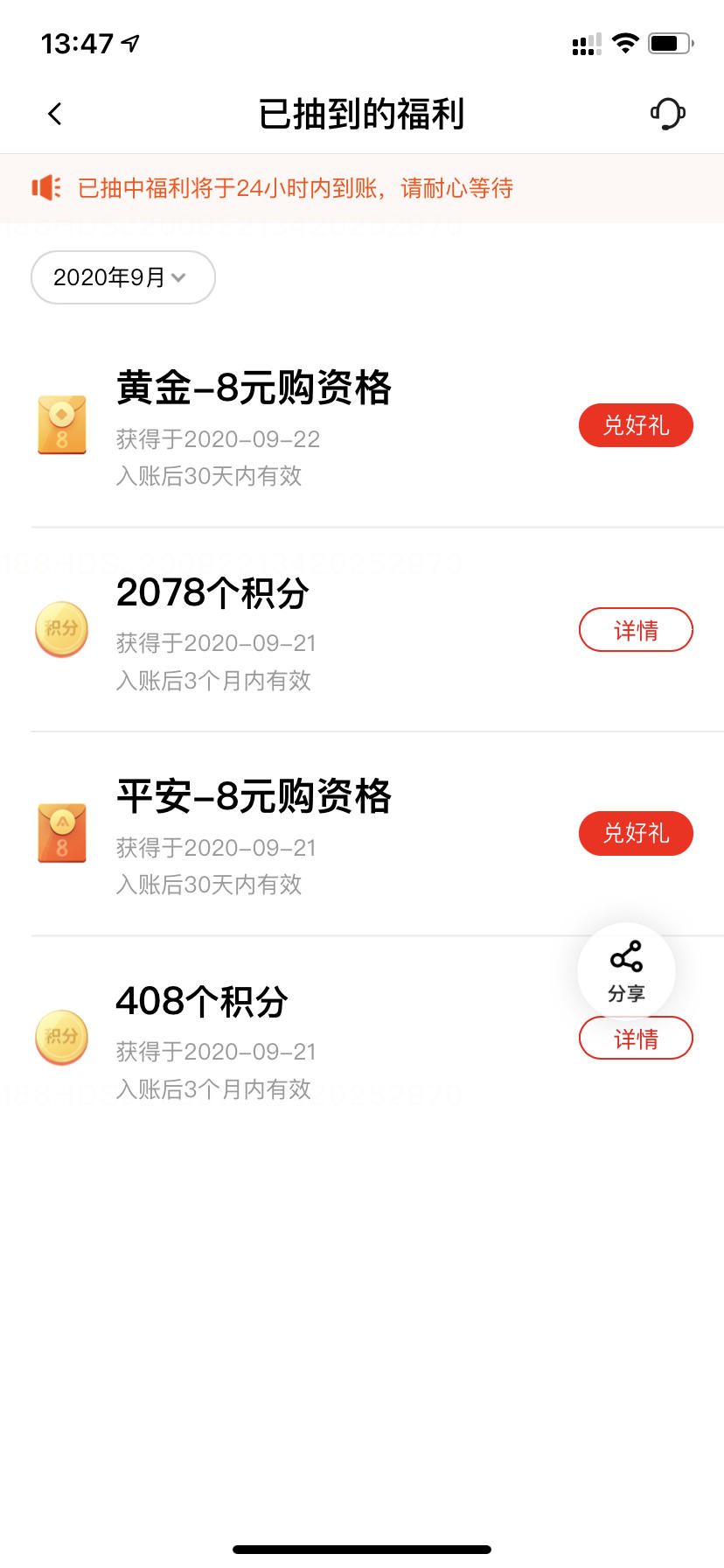Tap the floating 分享 share button
Screen dimensions: 724x1568
[626, 971]
